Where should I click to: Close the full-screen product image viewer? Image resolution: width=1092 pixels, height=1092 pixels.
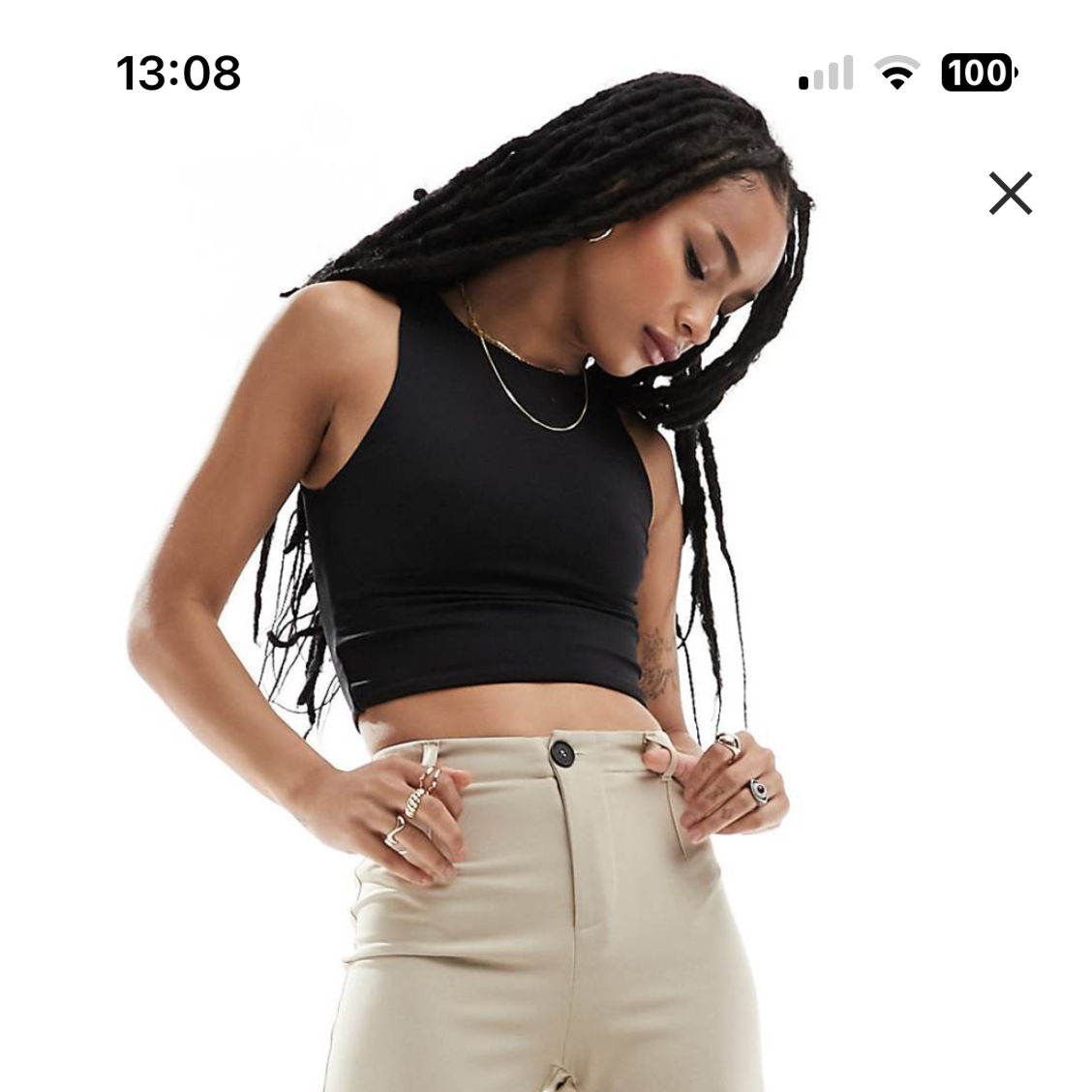(x=1010, y=194)
